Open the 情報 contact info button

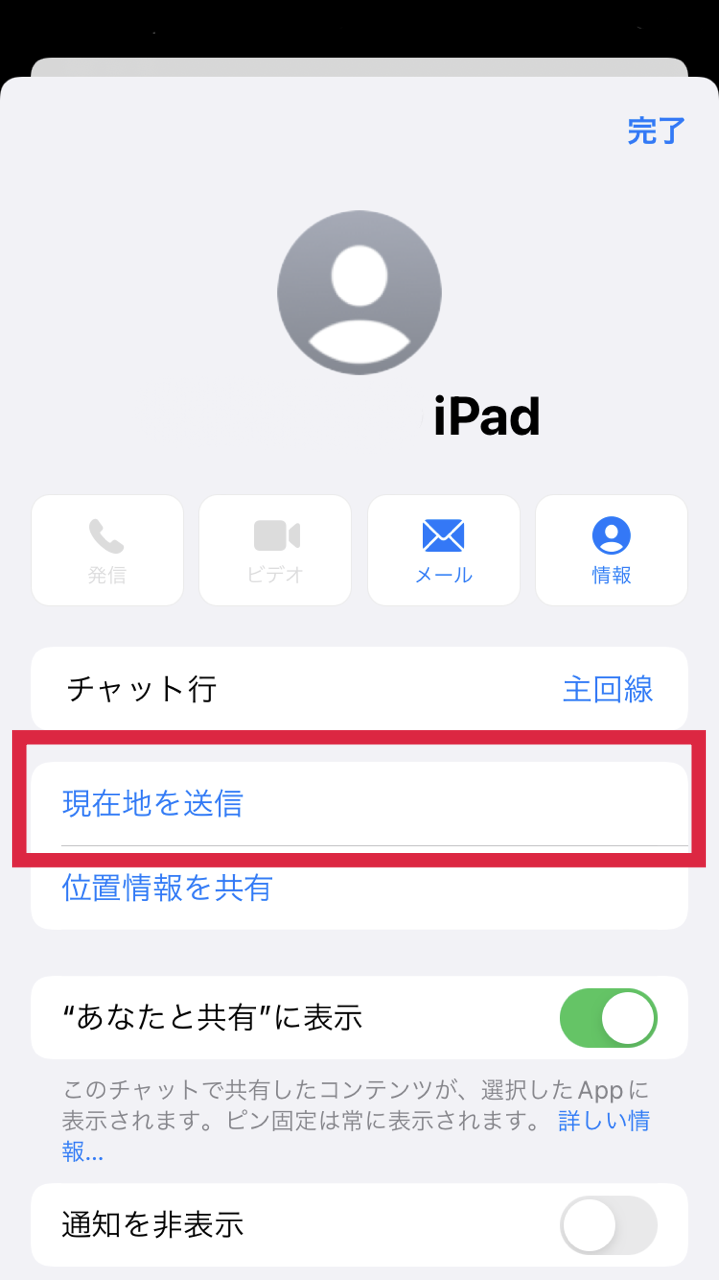pos(611,550)
